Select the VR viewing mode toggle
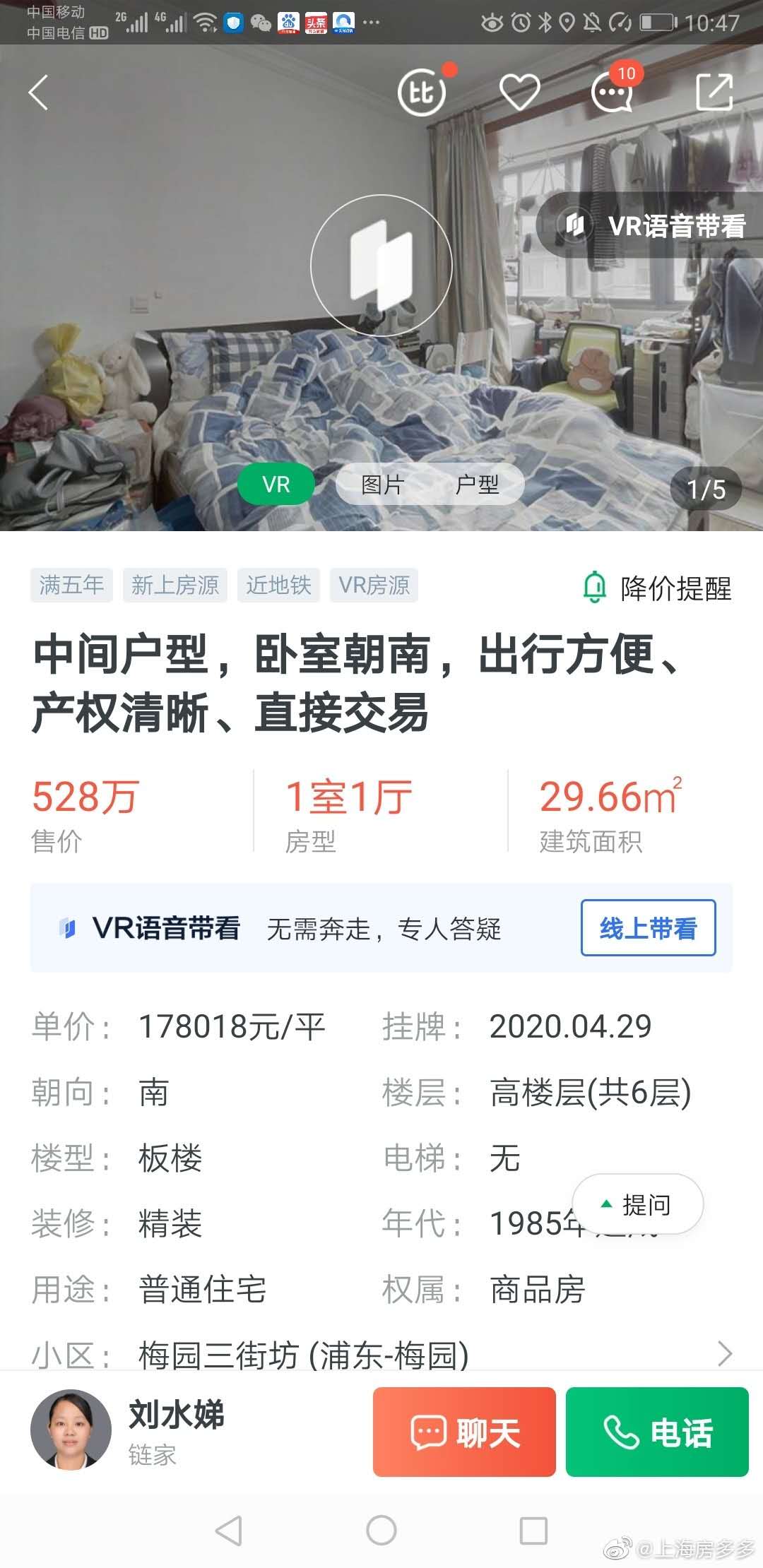 (275, 484)
